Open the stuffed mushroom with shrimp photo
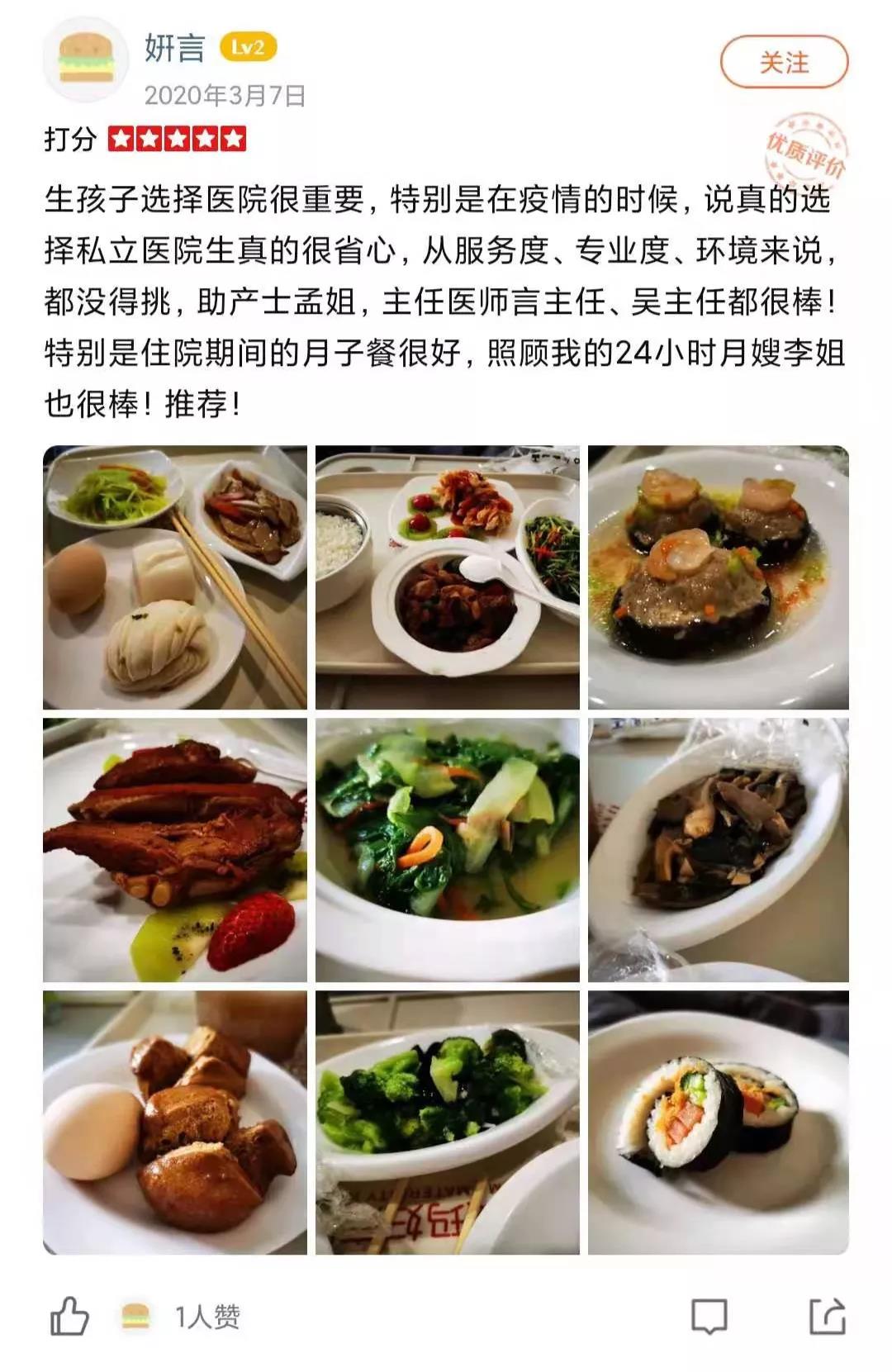 click(x=718, y=577)
